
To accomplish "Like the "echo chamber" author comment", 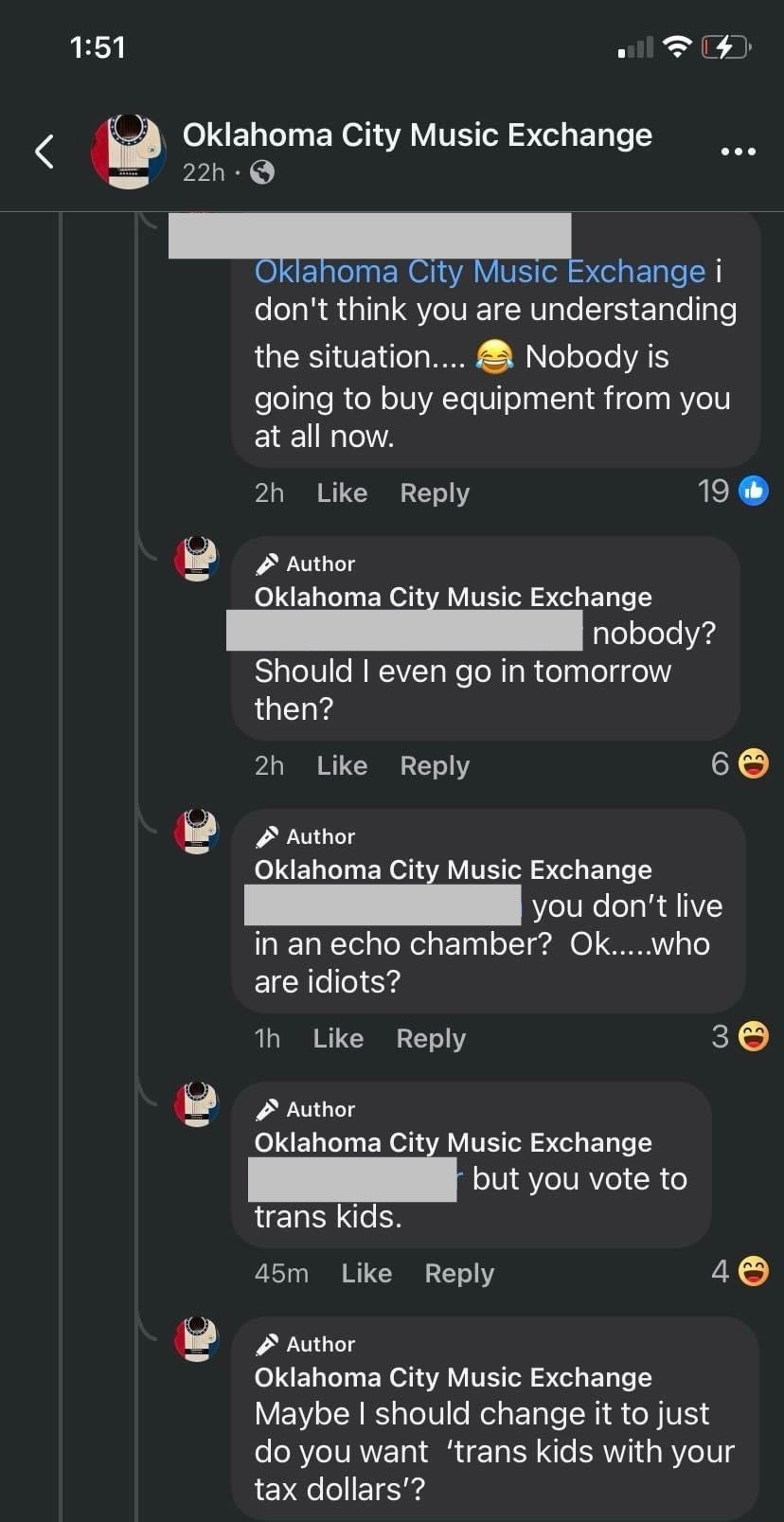I will 338,1038.
